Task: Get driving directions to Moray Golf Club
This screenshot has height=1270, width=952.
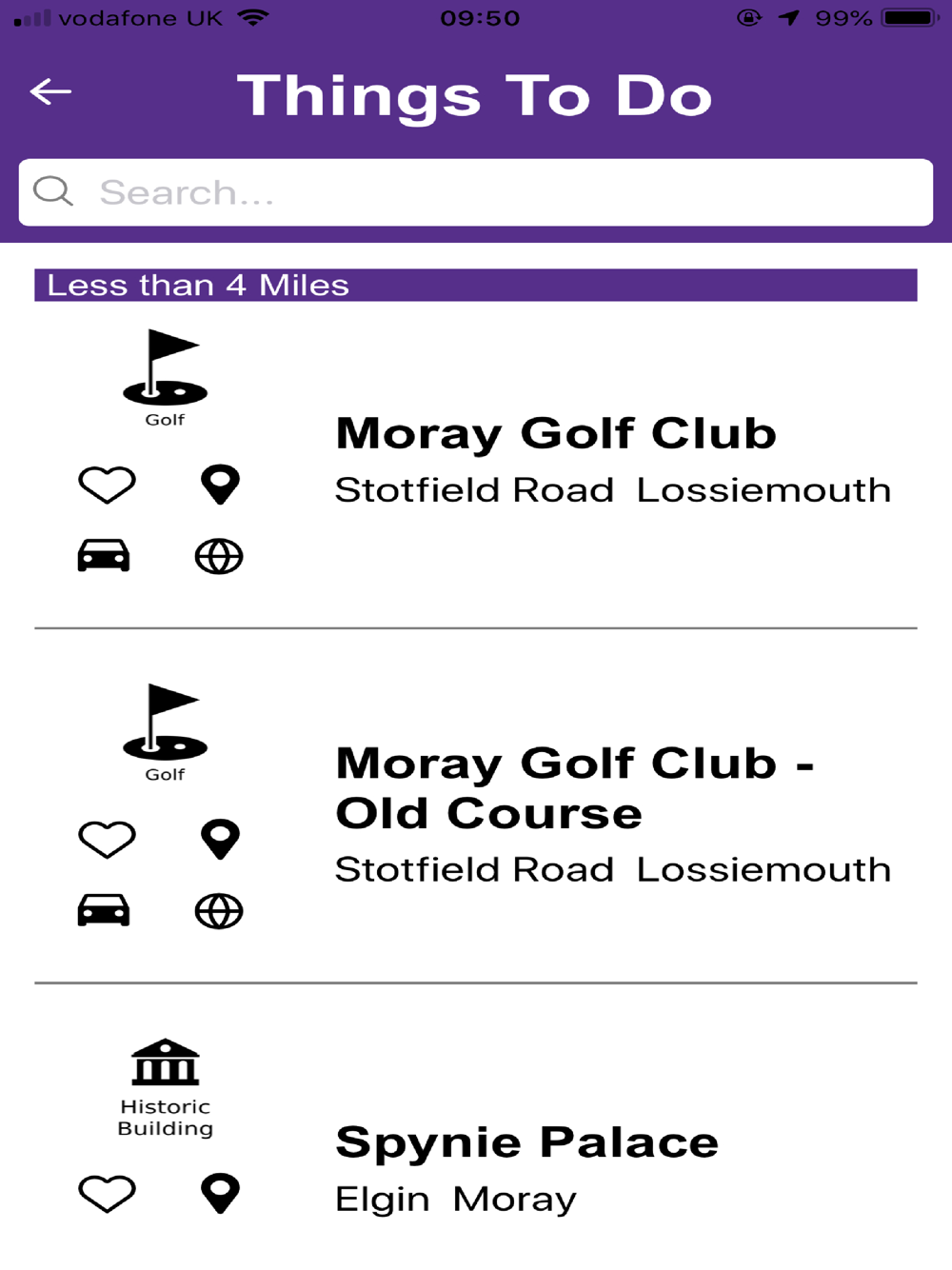Action: [x=104, y=555]
